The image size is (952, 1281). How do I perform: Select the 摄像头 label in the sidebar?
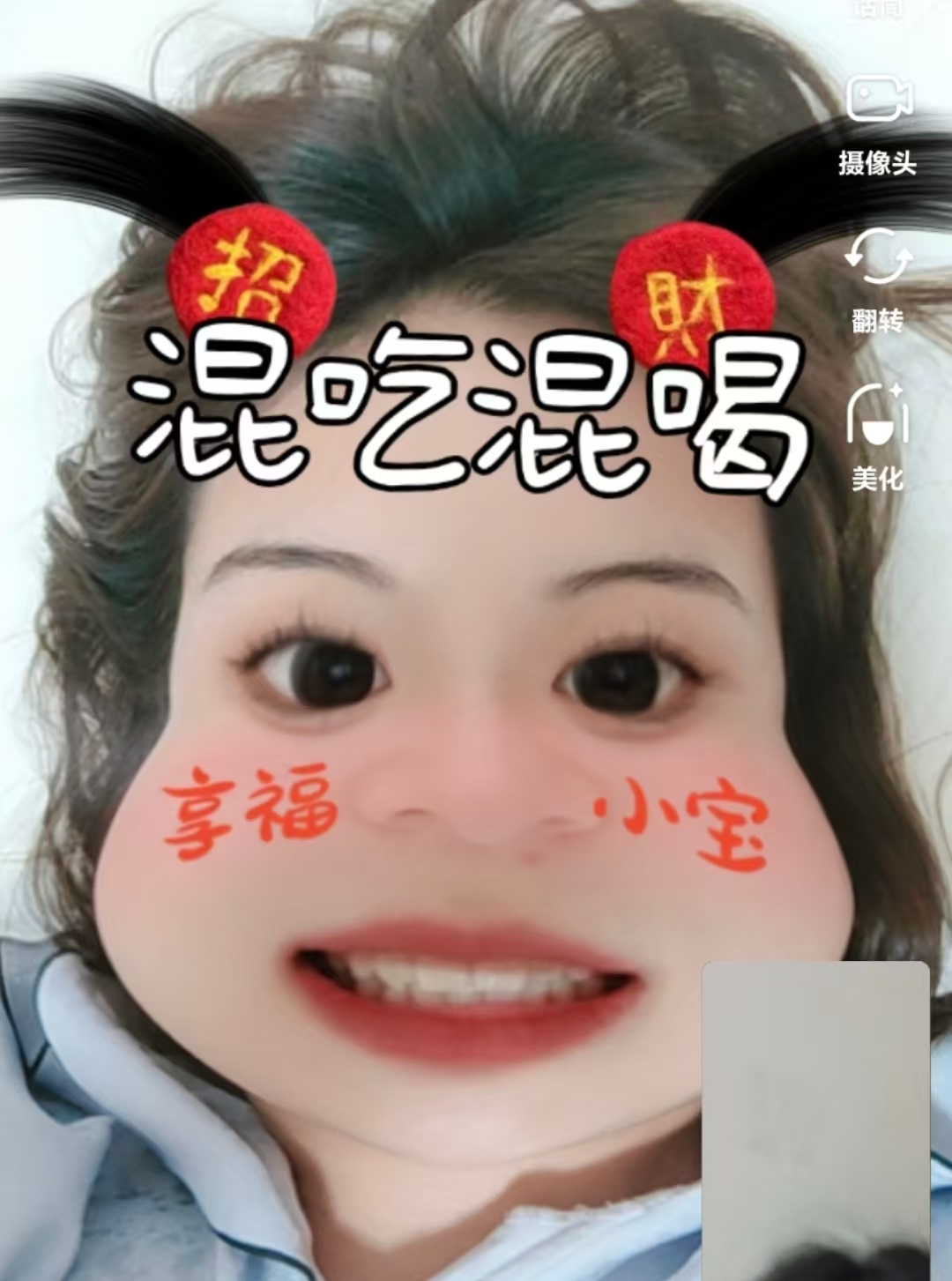(878, 163)
